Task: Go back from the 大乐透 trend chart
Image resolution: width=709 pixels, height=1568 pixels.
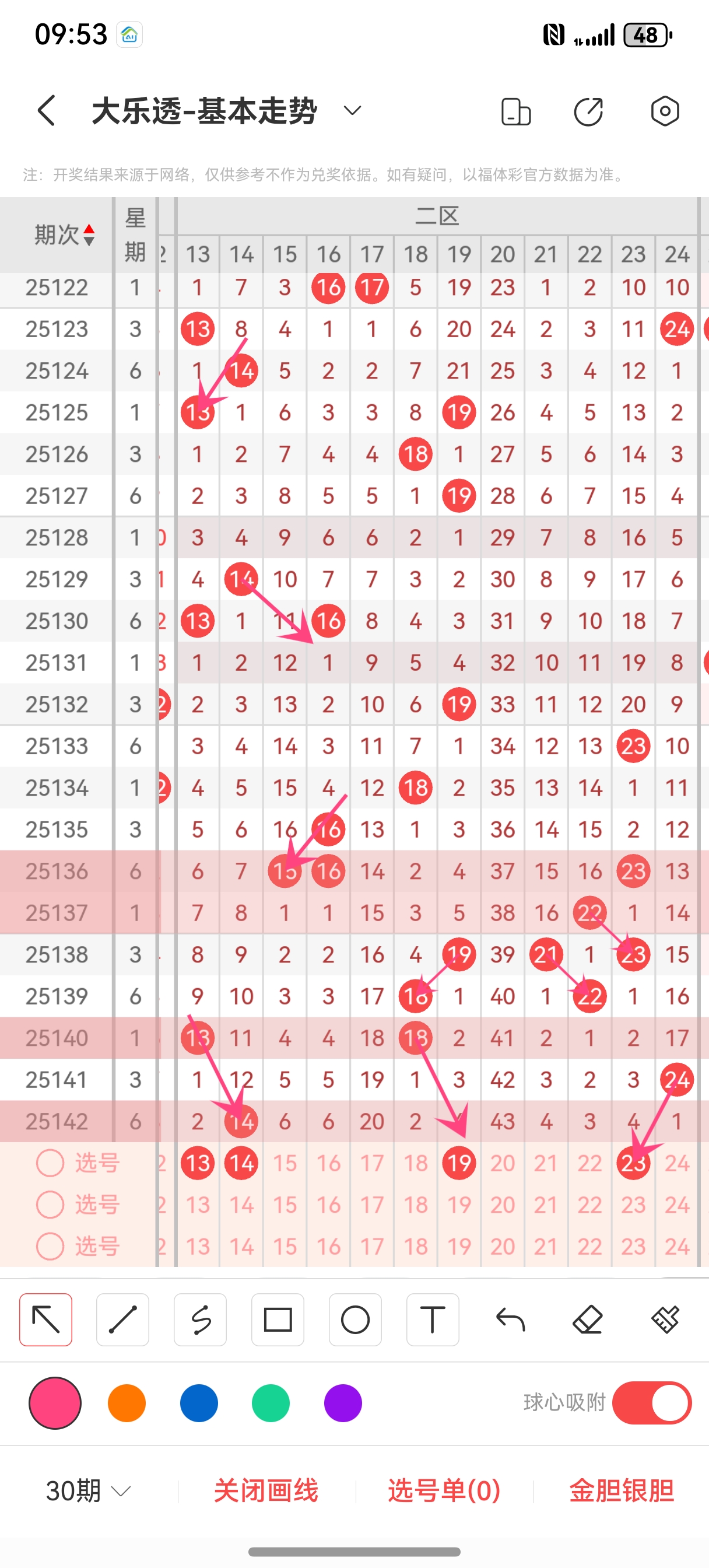Action: (47, 111)
